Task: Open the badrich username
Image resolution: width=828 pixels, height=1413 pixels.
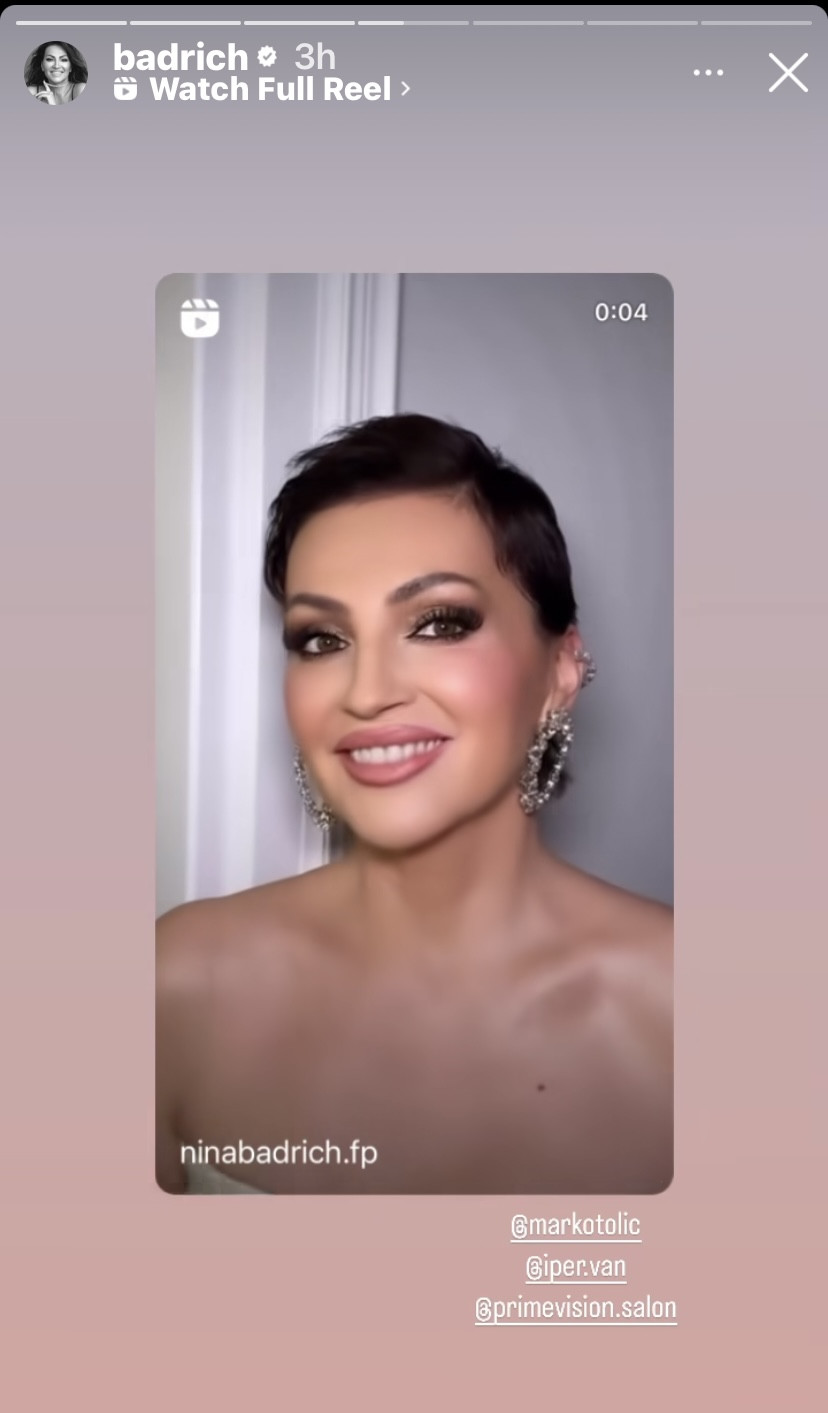Action: tap(180, 56)
